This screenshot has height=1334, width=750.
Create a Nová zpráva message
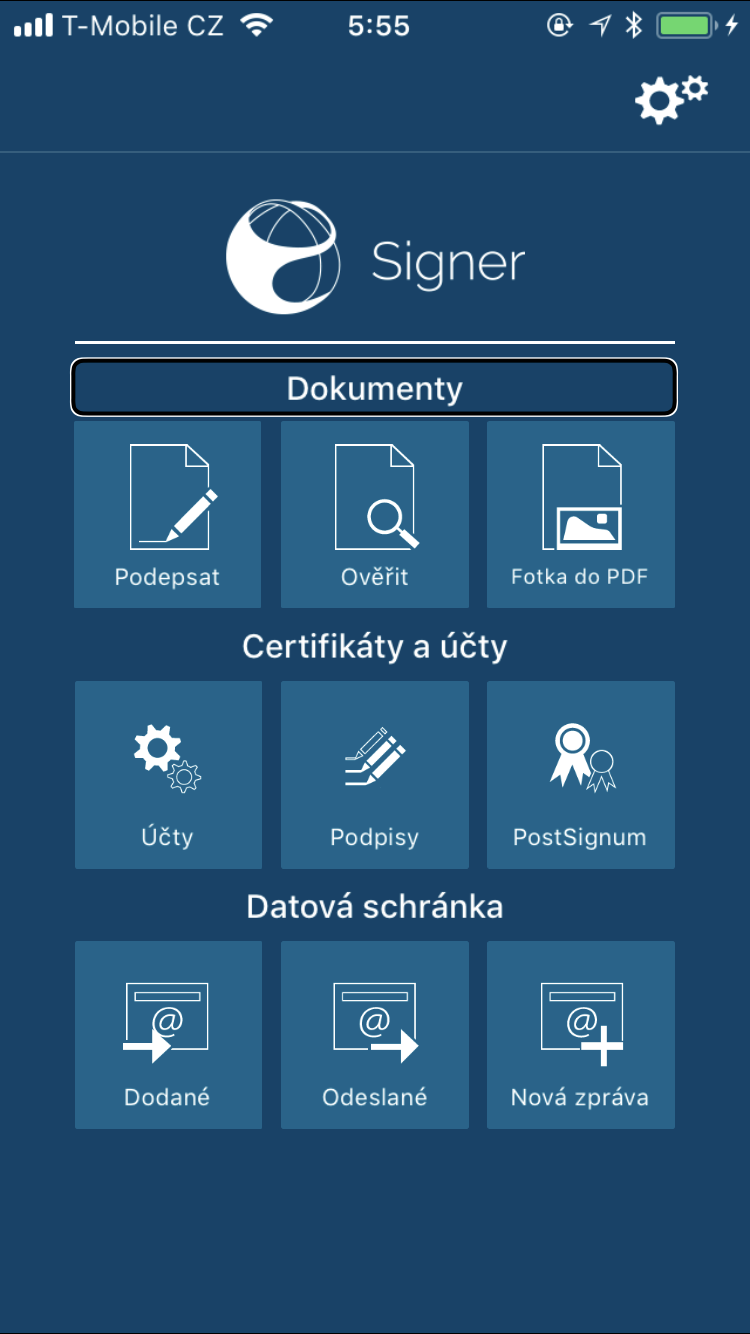(x=580, y=1034)
